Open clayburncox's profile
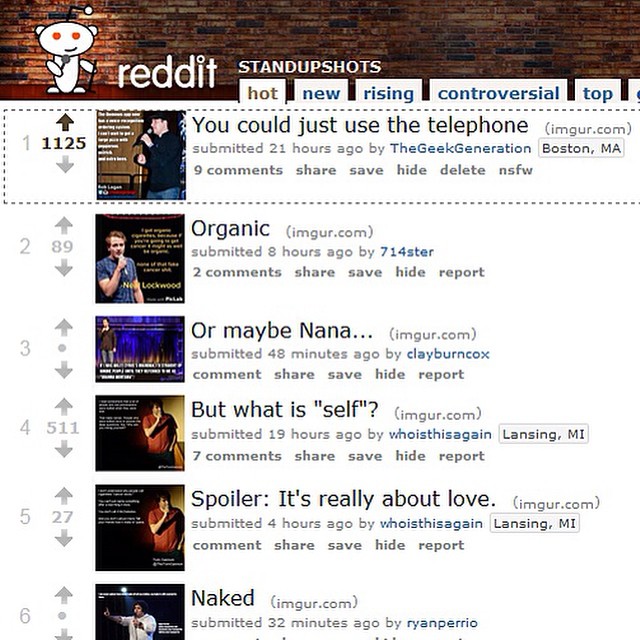The image size is (640, 640). click(x=448, y=354)
